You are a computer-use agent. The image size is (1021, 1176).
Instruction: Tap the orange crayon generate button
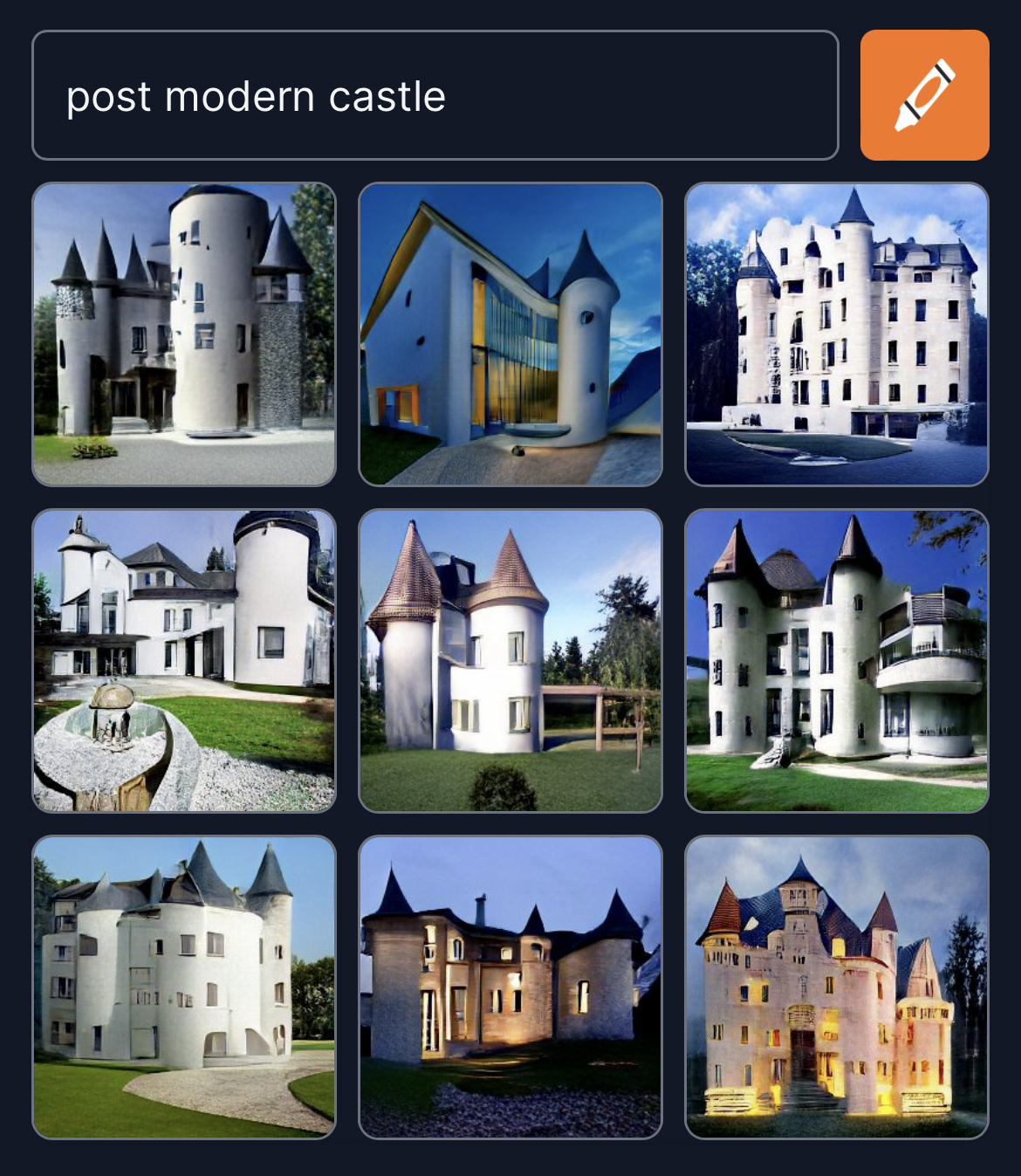pyautogui.click(x=924, y=96)
